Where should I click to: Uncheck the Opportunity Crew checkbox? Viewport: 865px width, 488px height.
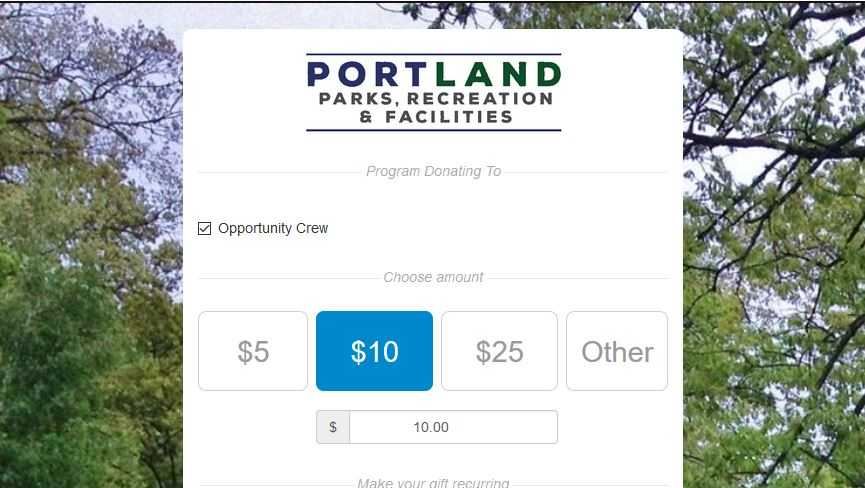coord(205,228)
